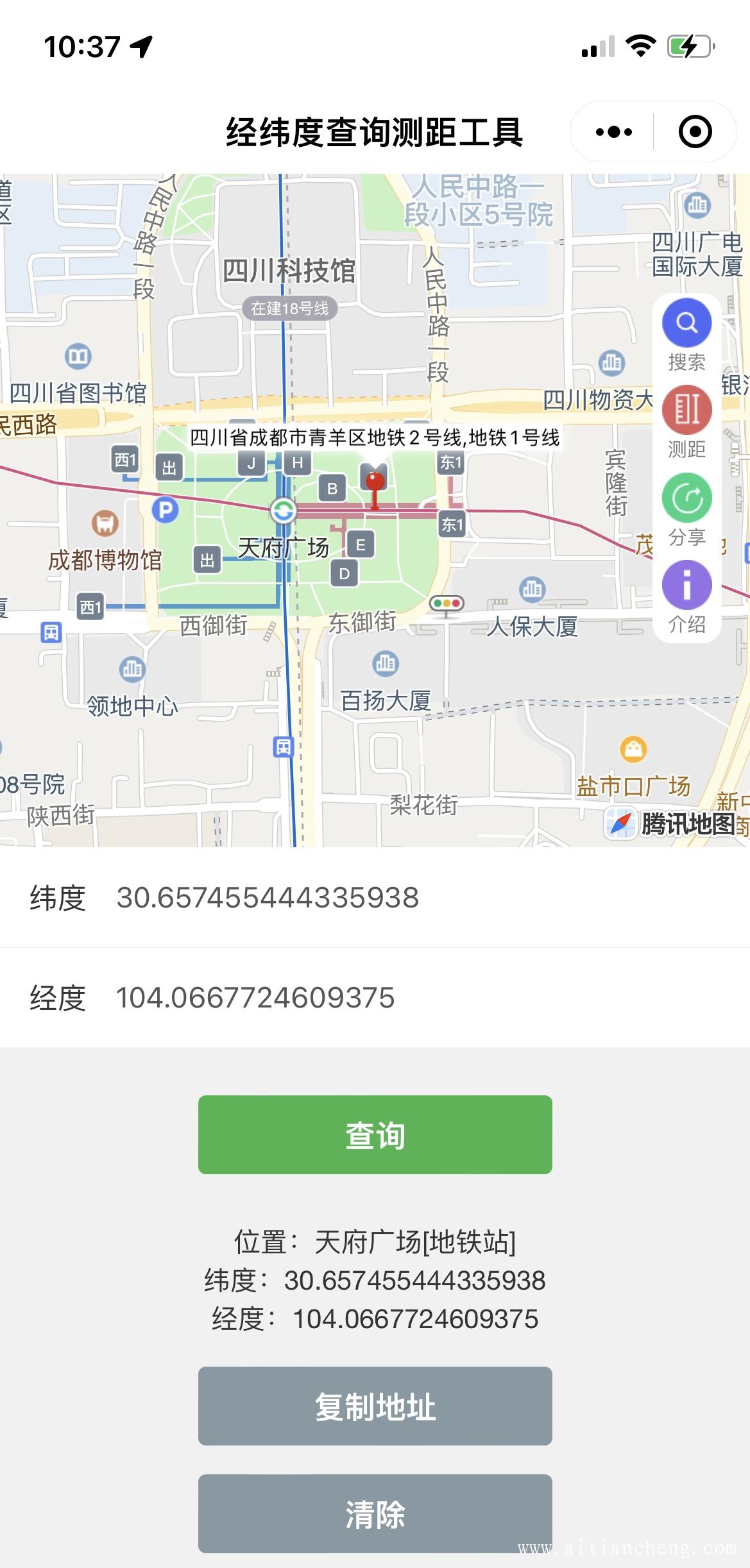Open the mini program more options menu
750x1568 pixels.
click(x=613, y=132)
